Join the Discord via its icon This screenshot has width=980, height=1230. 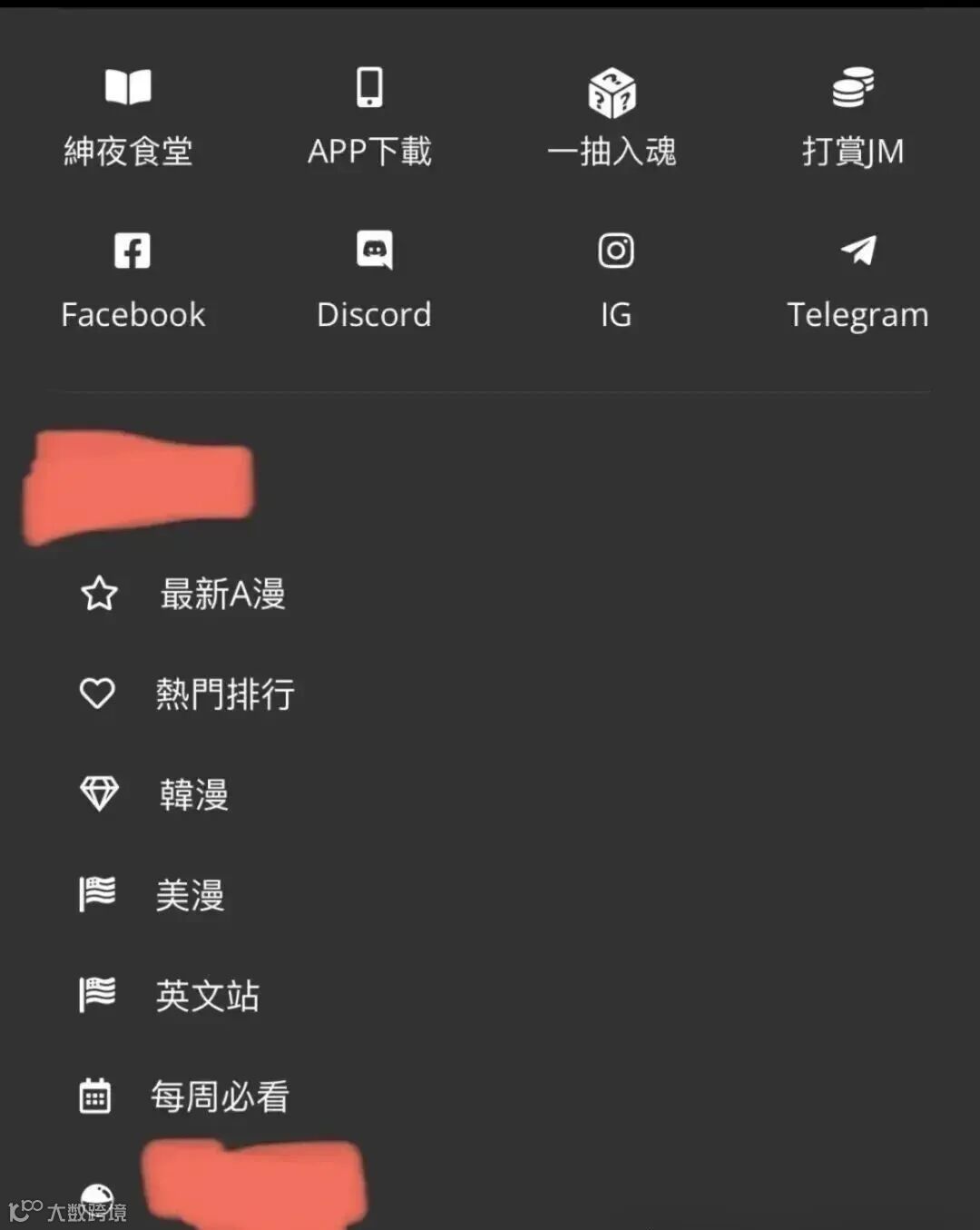coord(375,251)
